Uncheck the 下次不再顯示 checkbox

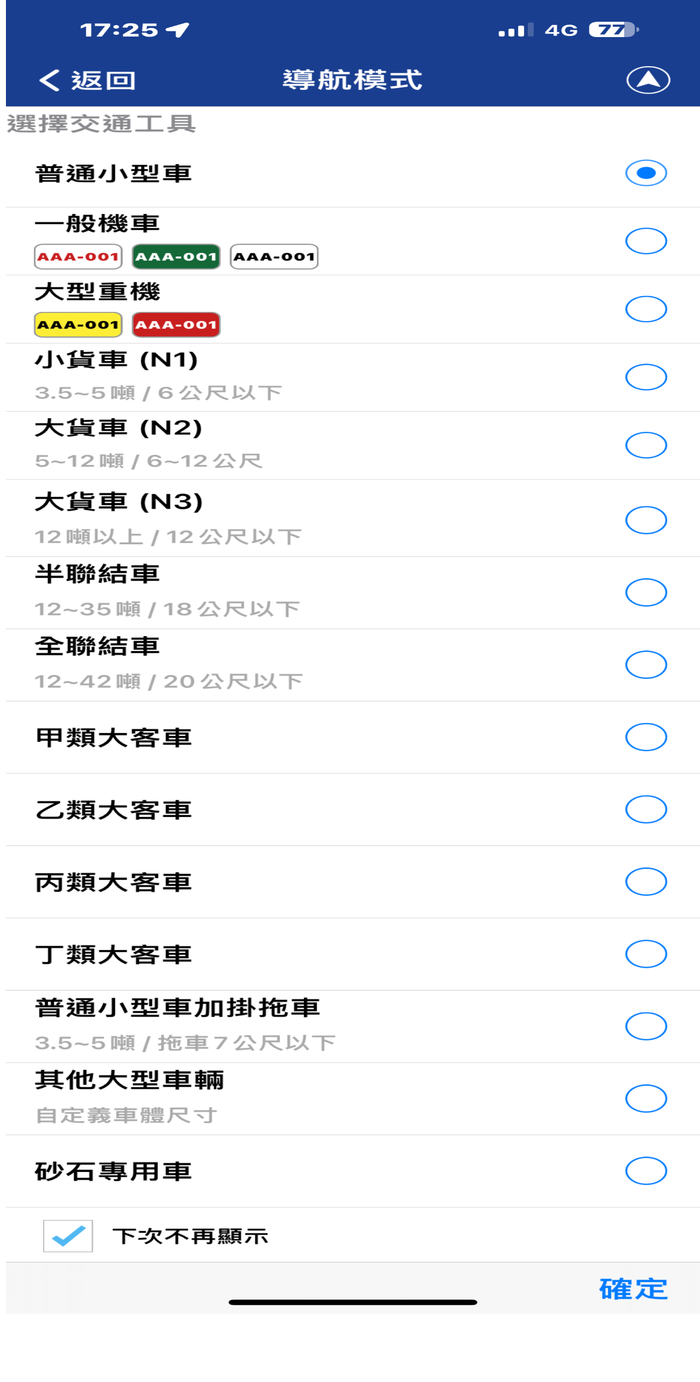coord(68,1236)
